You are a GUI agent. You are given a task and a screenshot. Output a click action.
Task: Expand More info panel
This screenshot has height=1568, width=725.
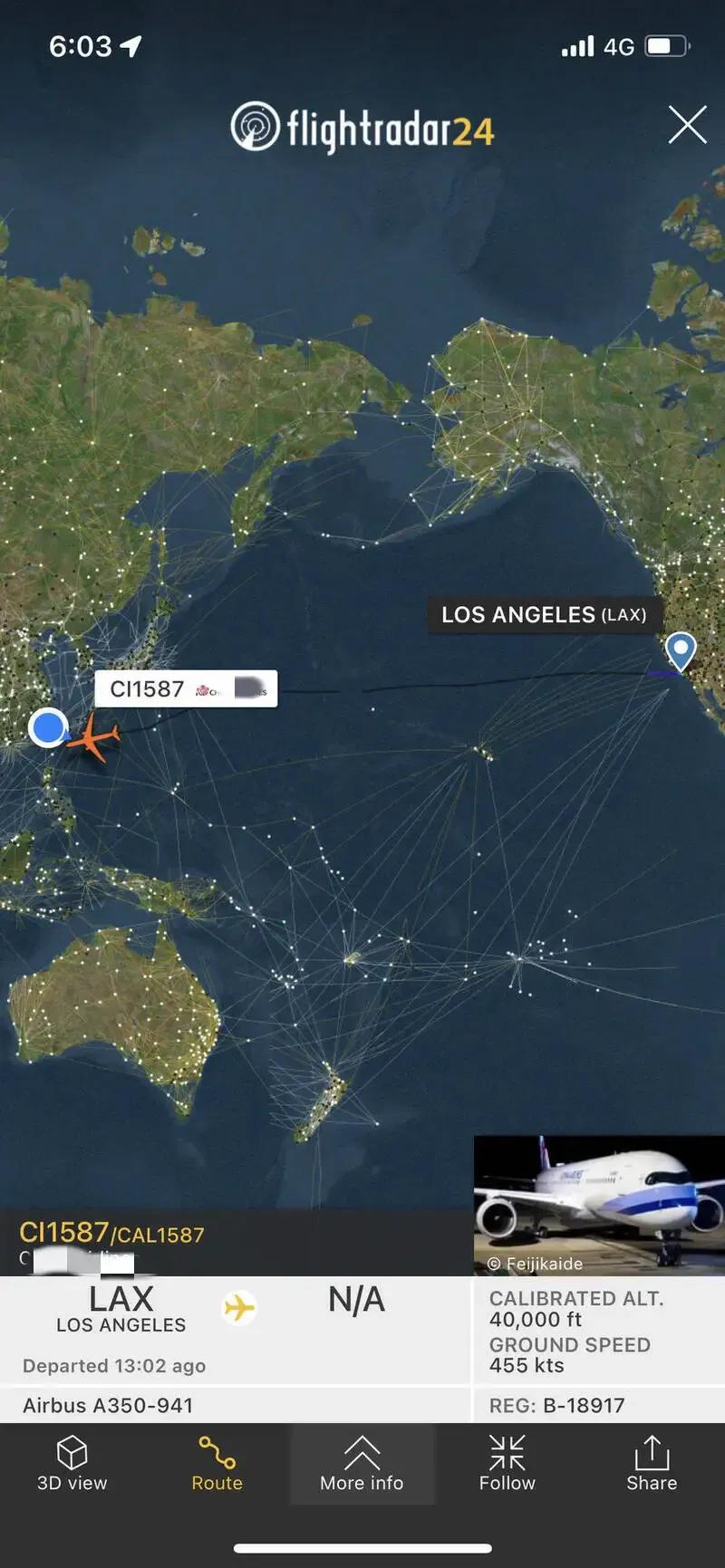tap(362, 1464)
